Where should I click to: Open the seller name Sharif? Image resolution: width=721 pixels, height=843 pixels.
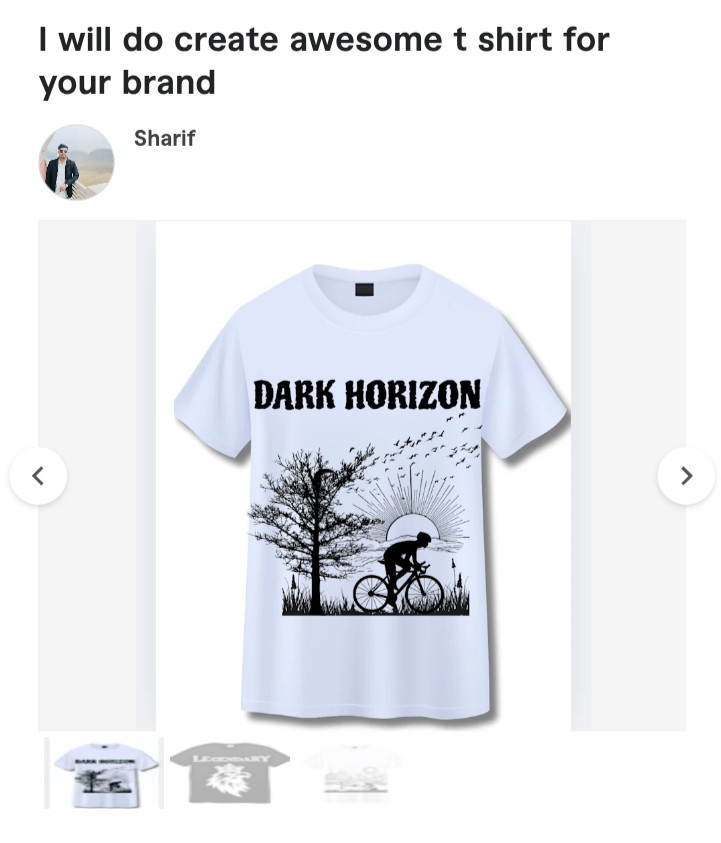point(164,138)
